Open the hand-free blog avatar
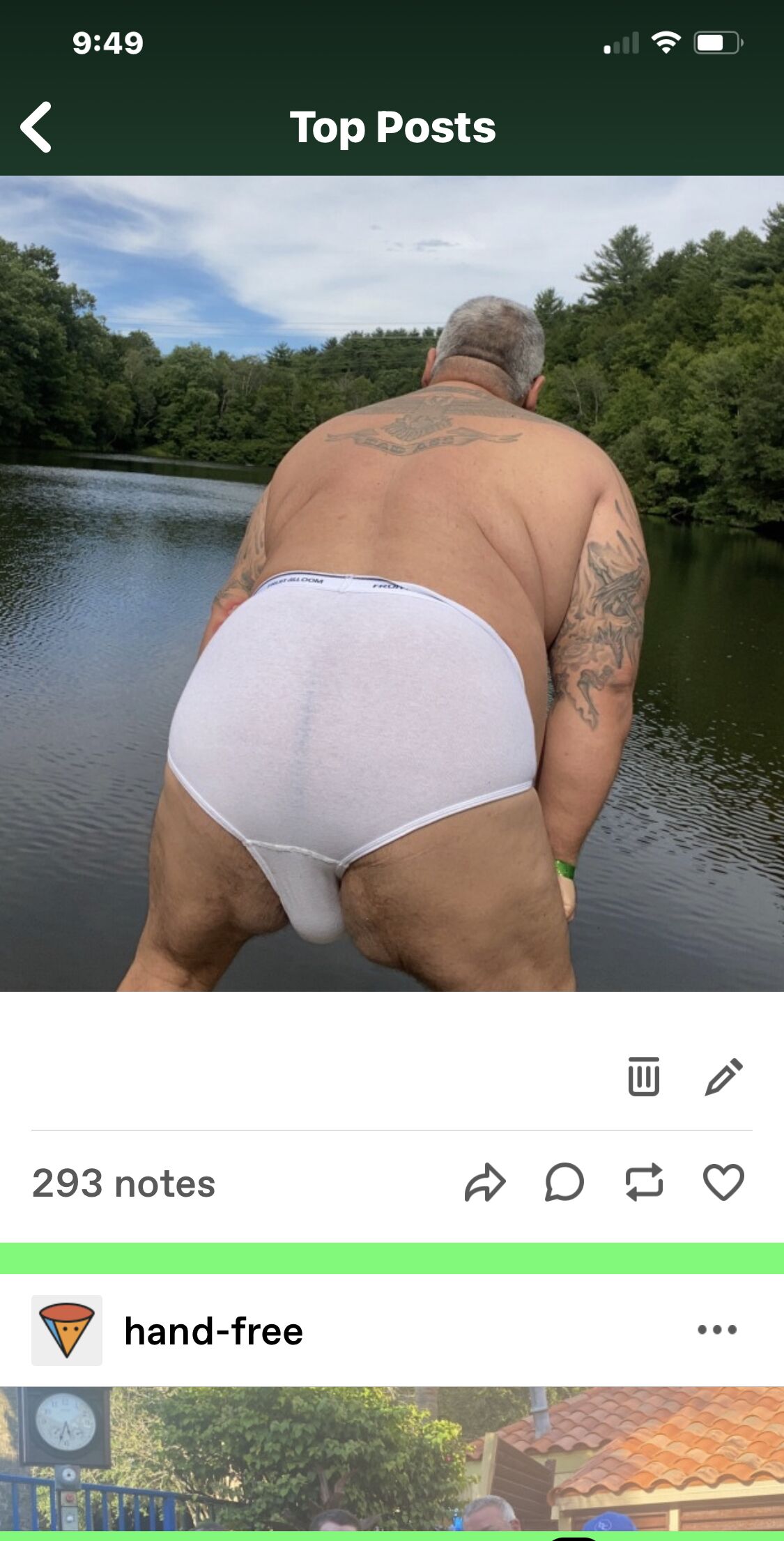The height and width of the screenshot is (1541, 784). tap(67, 1331)
